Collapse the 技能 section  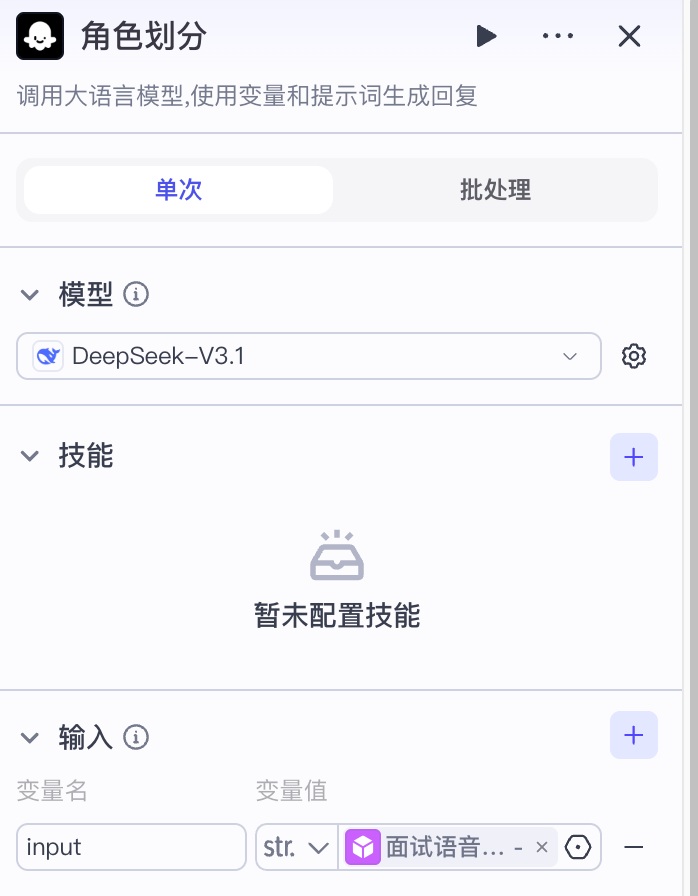pyautogui.click(x=31, y=457)
